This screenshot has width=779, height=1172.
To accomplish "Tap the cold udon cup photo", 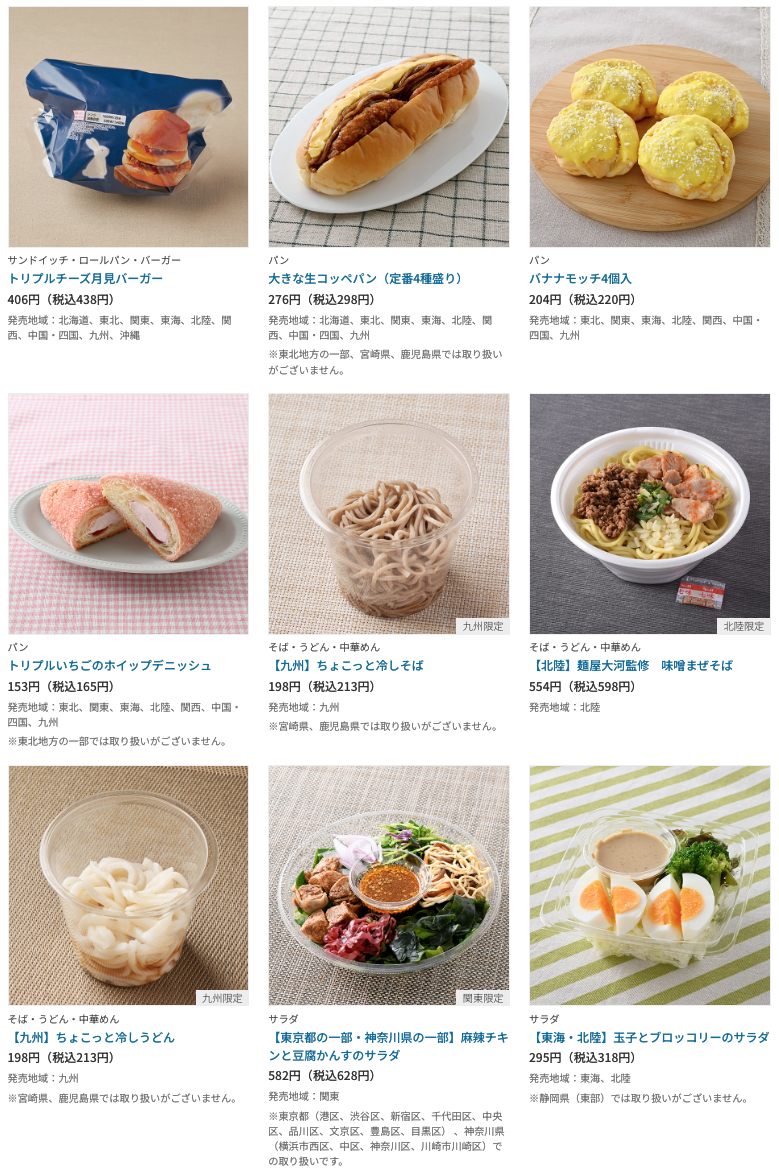I will 128,886.
